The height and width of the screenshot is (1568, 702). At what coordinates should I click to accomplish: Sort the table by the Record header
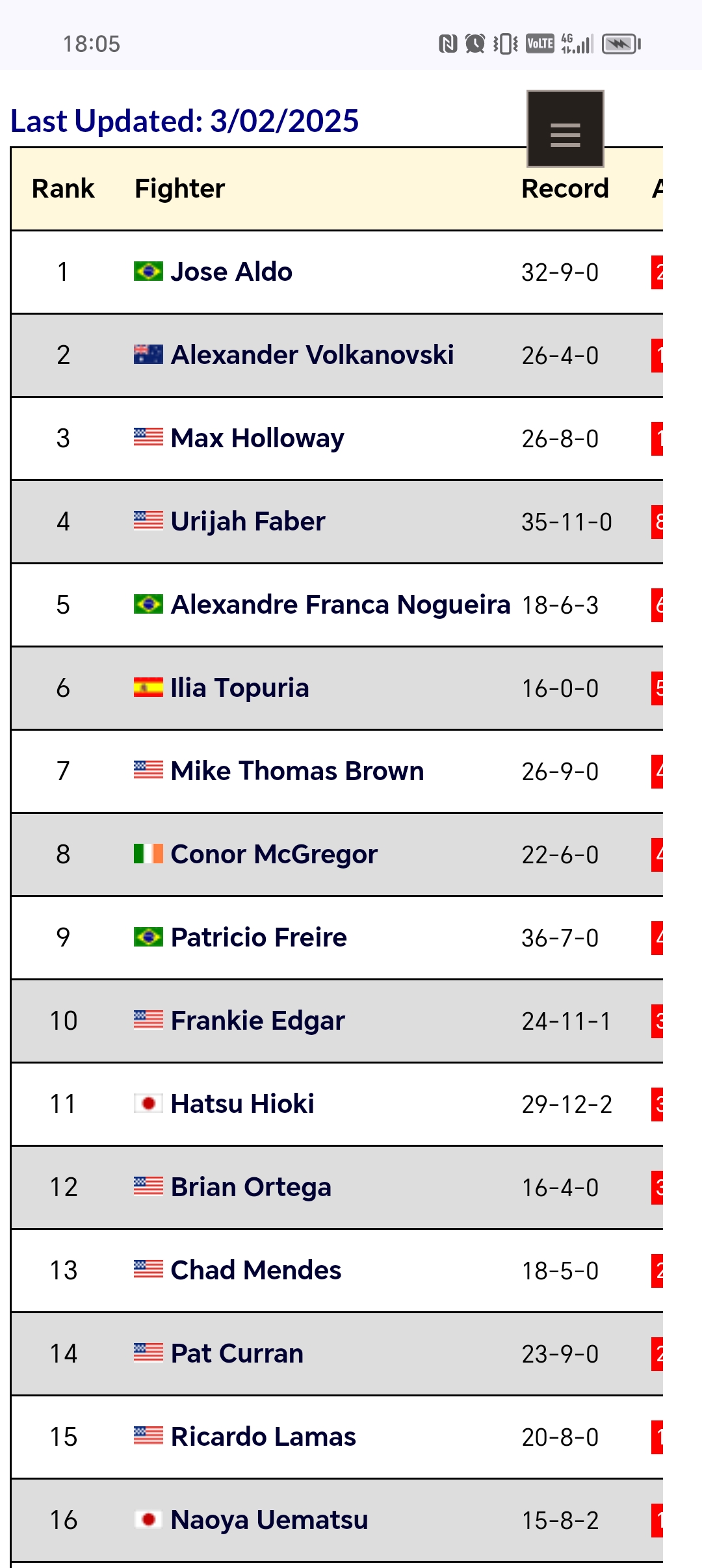(x=565, y=189)
